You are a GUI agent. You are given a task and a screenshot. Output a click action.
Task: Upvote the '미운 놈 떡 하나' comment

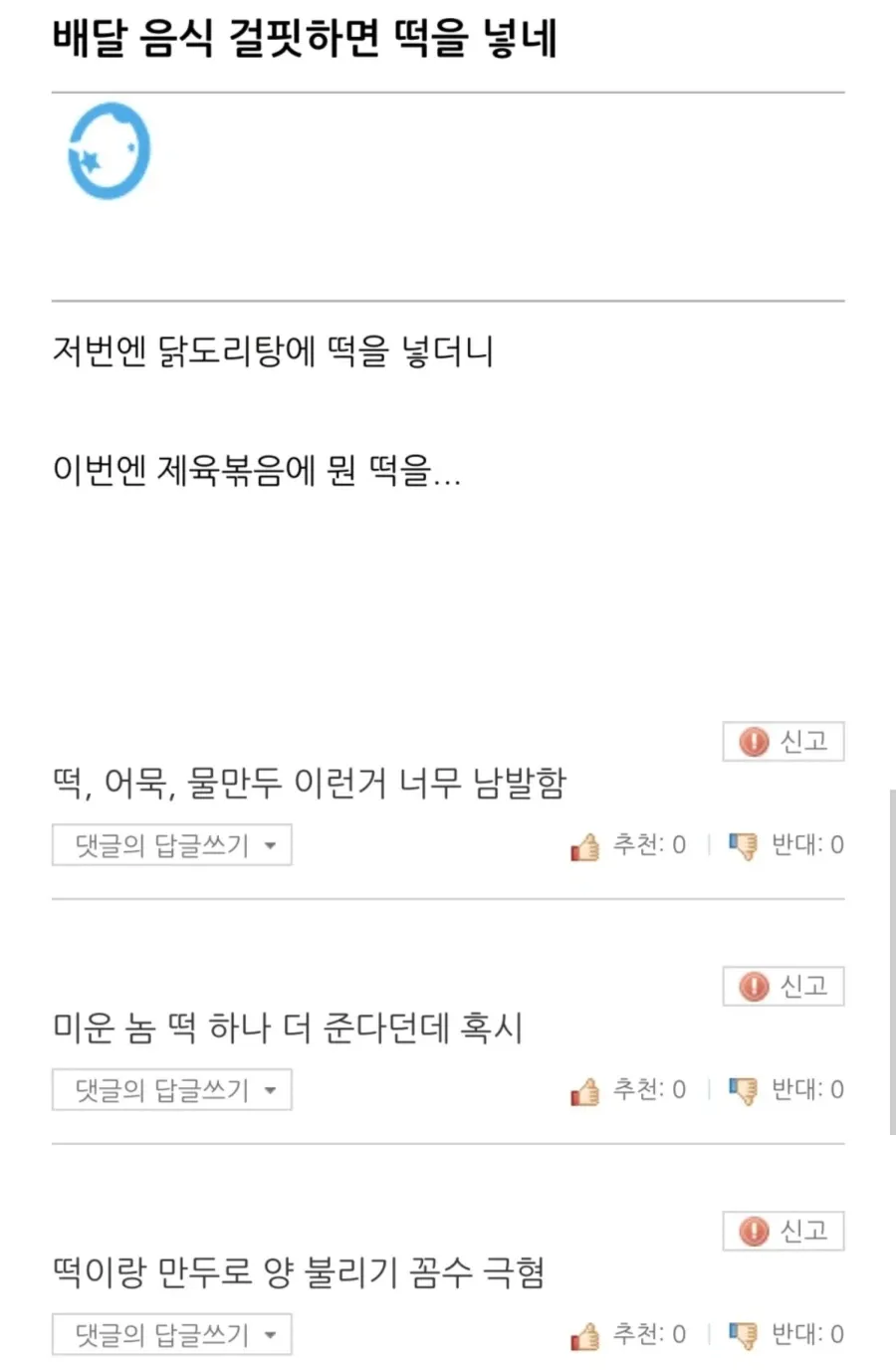628,1090
